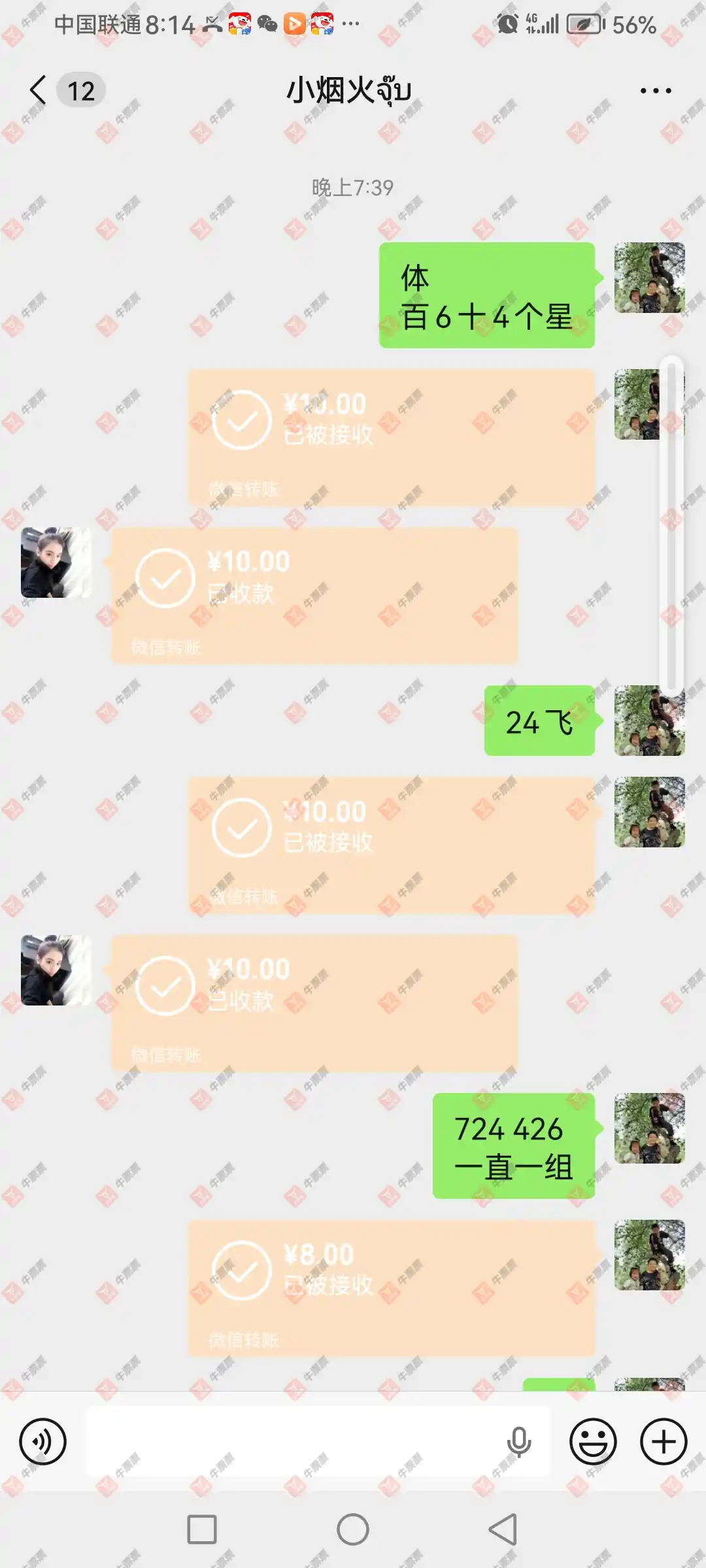Switch to voice message input
The image size is (706, 1568).
tap(43, 1441)
